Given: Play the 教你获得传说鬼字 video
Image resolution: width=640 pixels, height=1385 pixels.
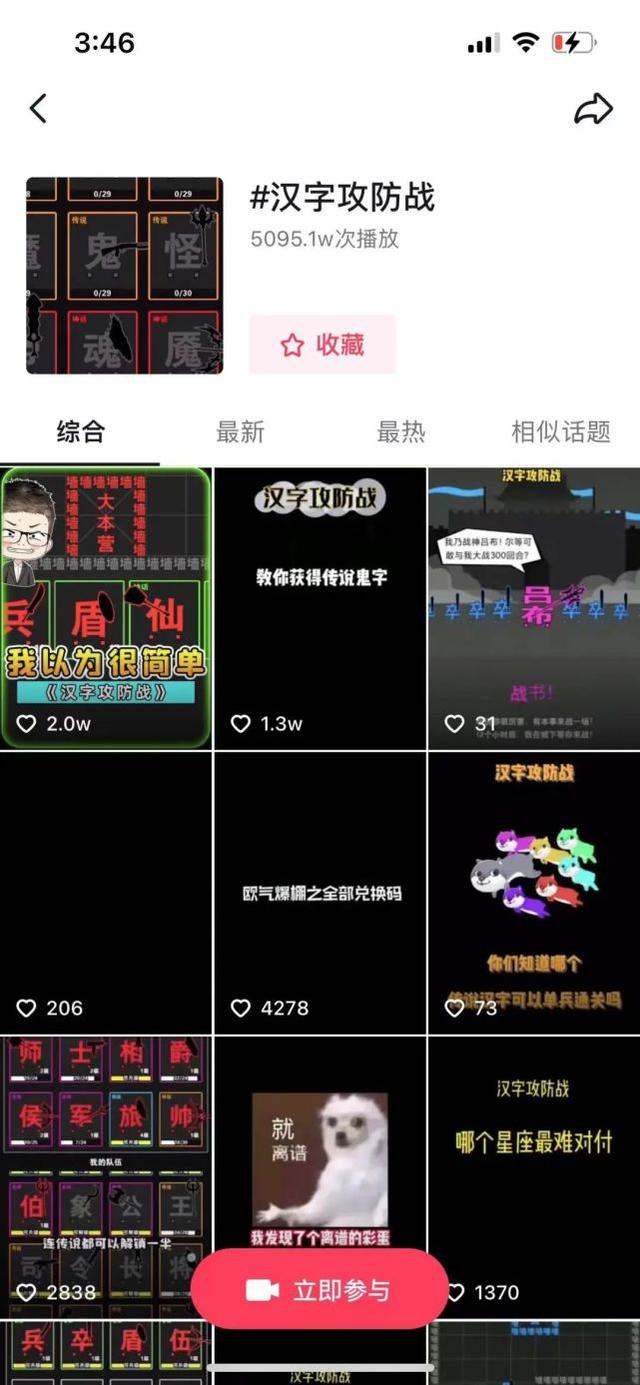Looking at the screenshot, I should click(x=320, y=607).
